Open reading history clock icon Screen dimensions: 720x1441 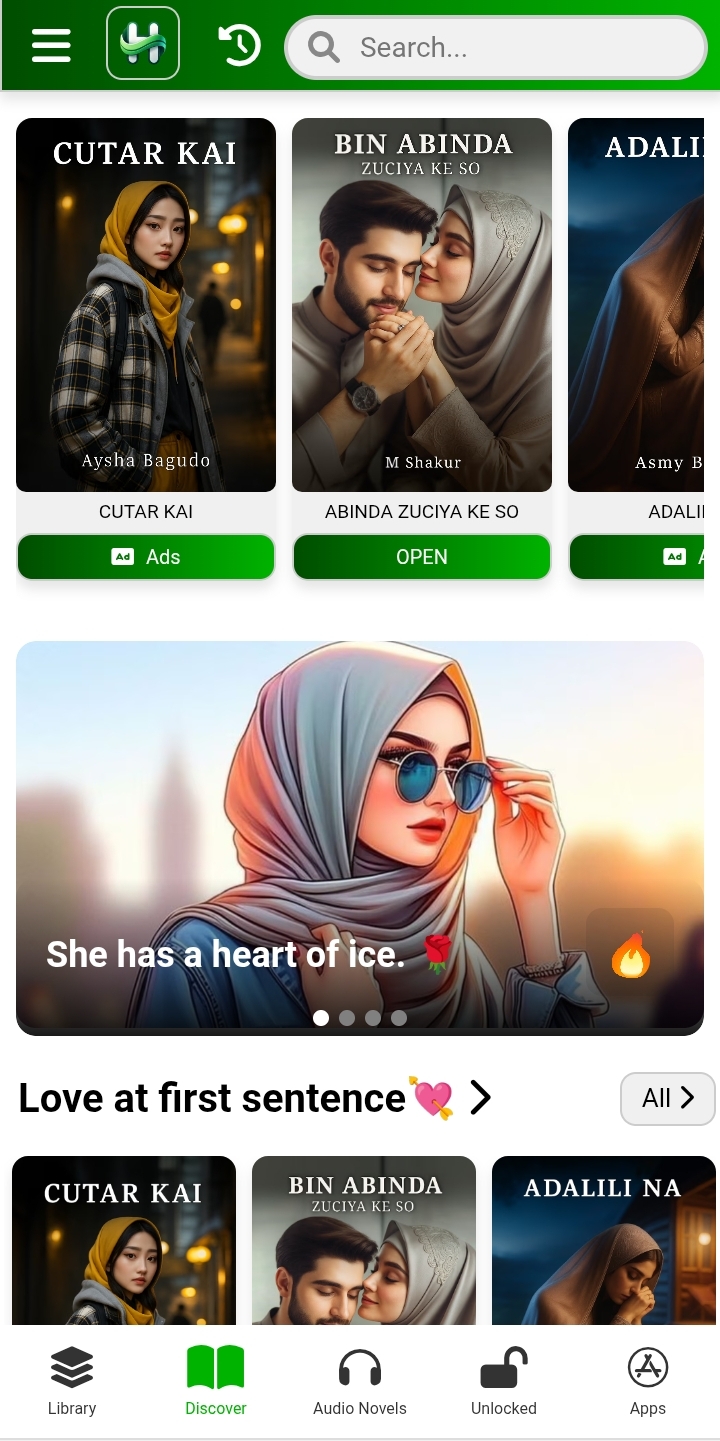(x=239, y=45)
